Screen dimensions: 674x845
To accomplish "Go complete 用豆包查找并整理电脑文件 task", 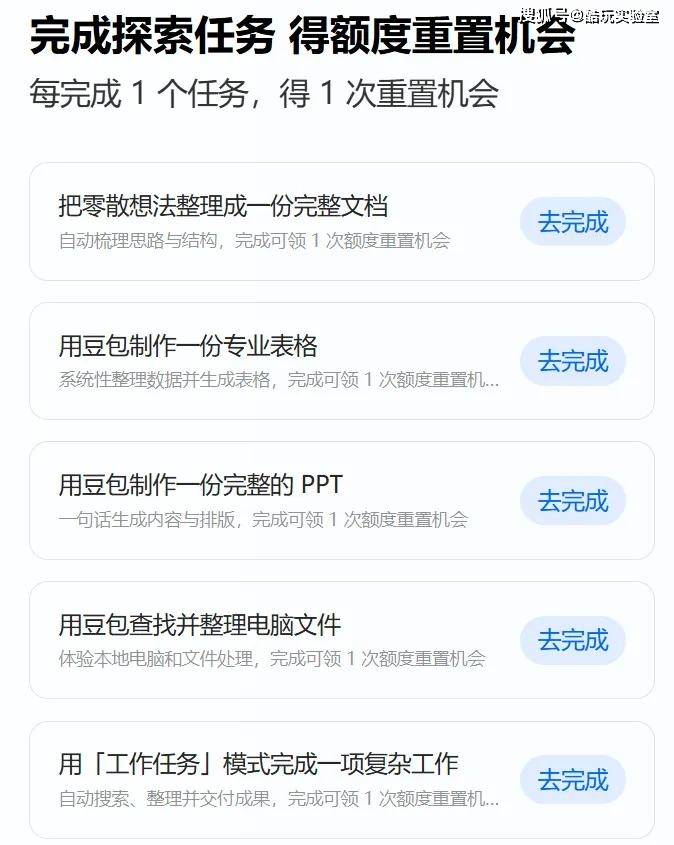I will (573, 640).
